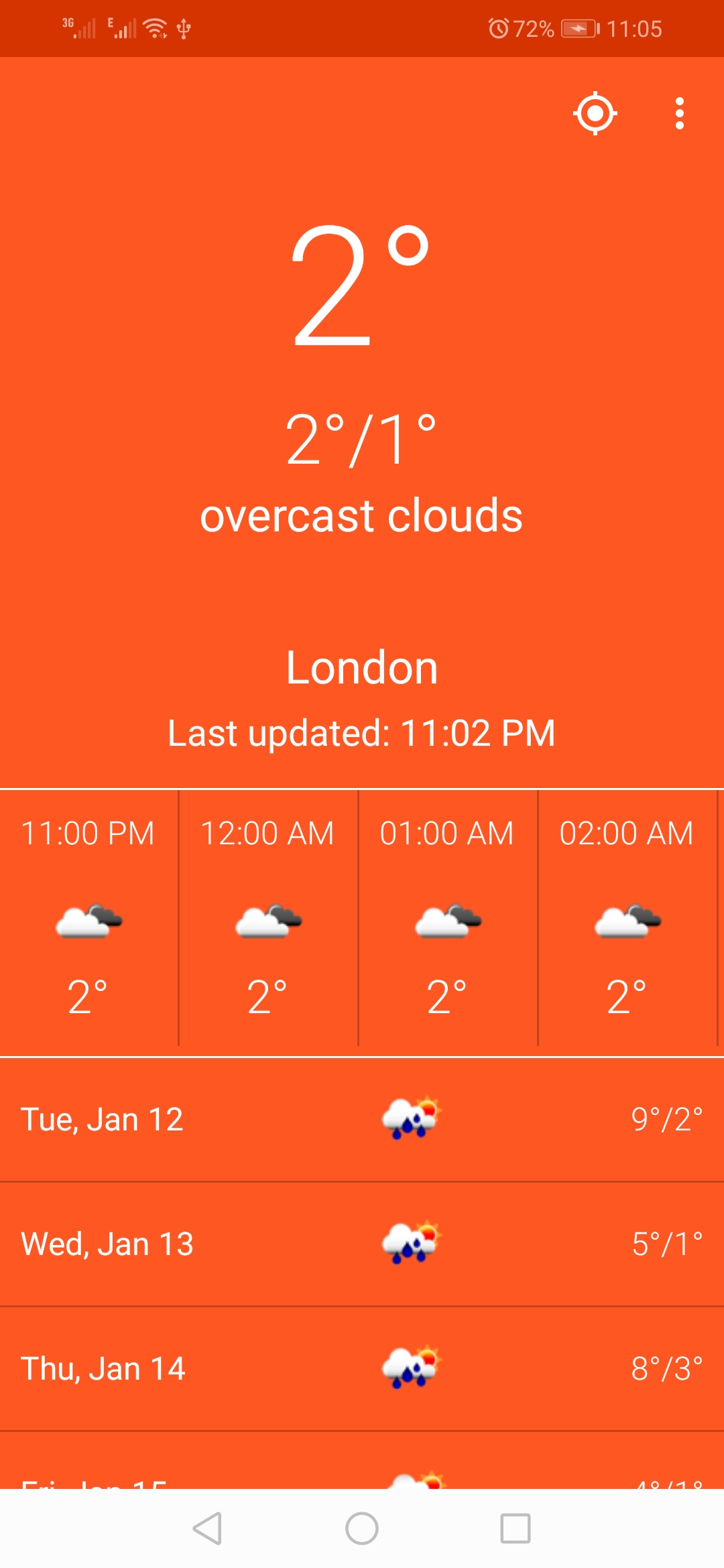Viewport: 724px width, 1568px height.
Task: Return to the home screen
Action: (x=362, y=1528)
